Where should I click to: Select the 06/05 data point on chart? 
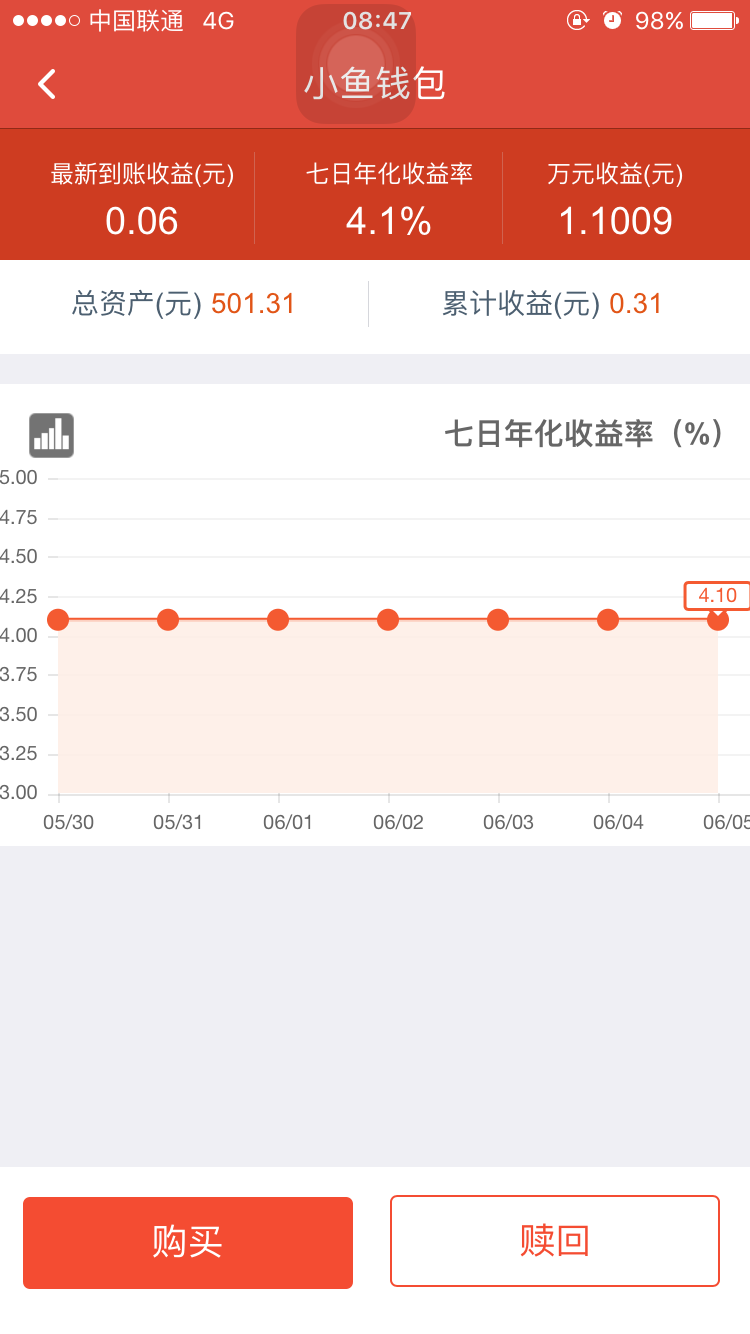[x=717, y=620]
